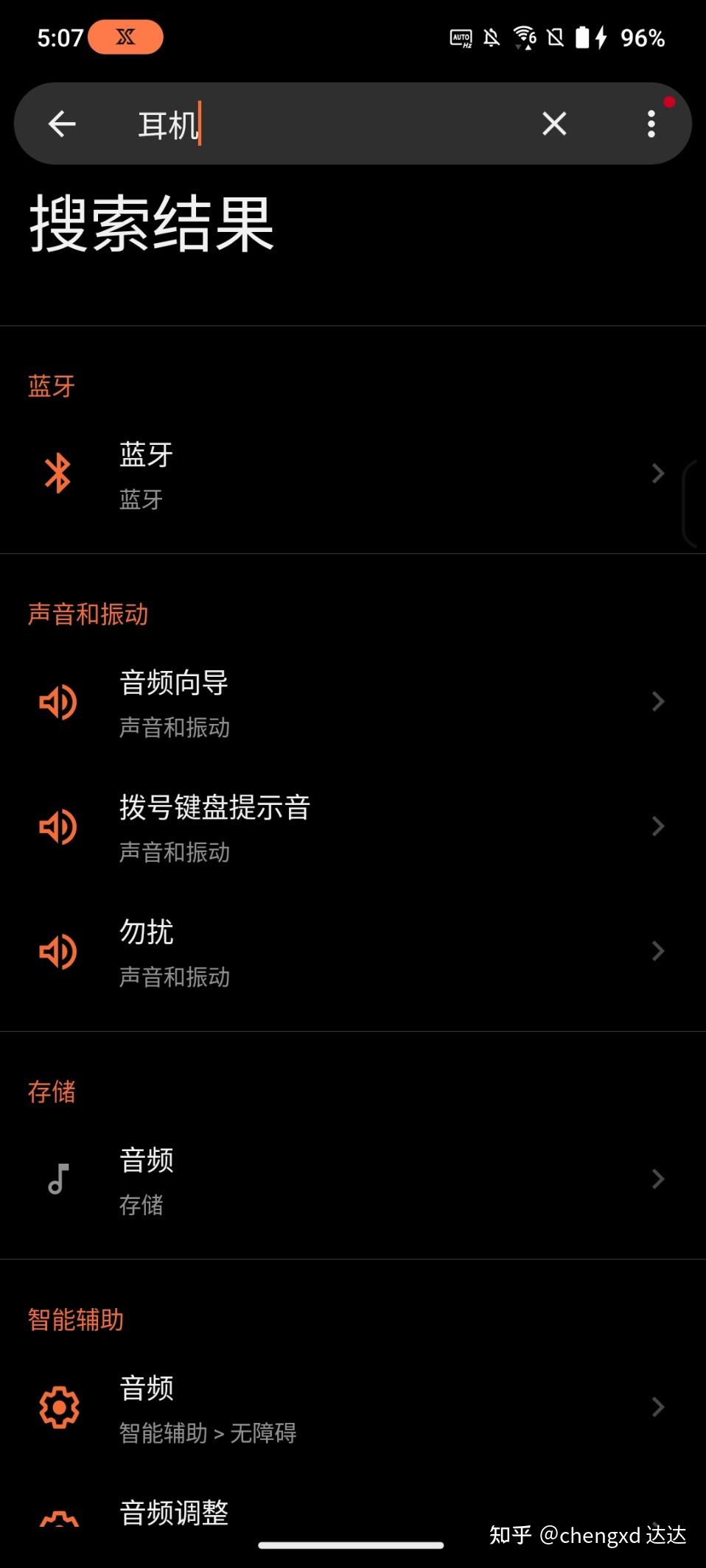Select the speaker icon next to 音频向导
The height and width of the screenshot is (1568, 706).
(57, 701)
